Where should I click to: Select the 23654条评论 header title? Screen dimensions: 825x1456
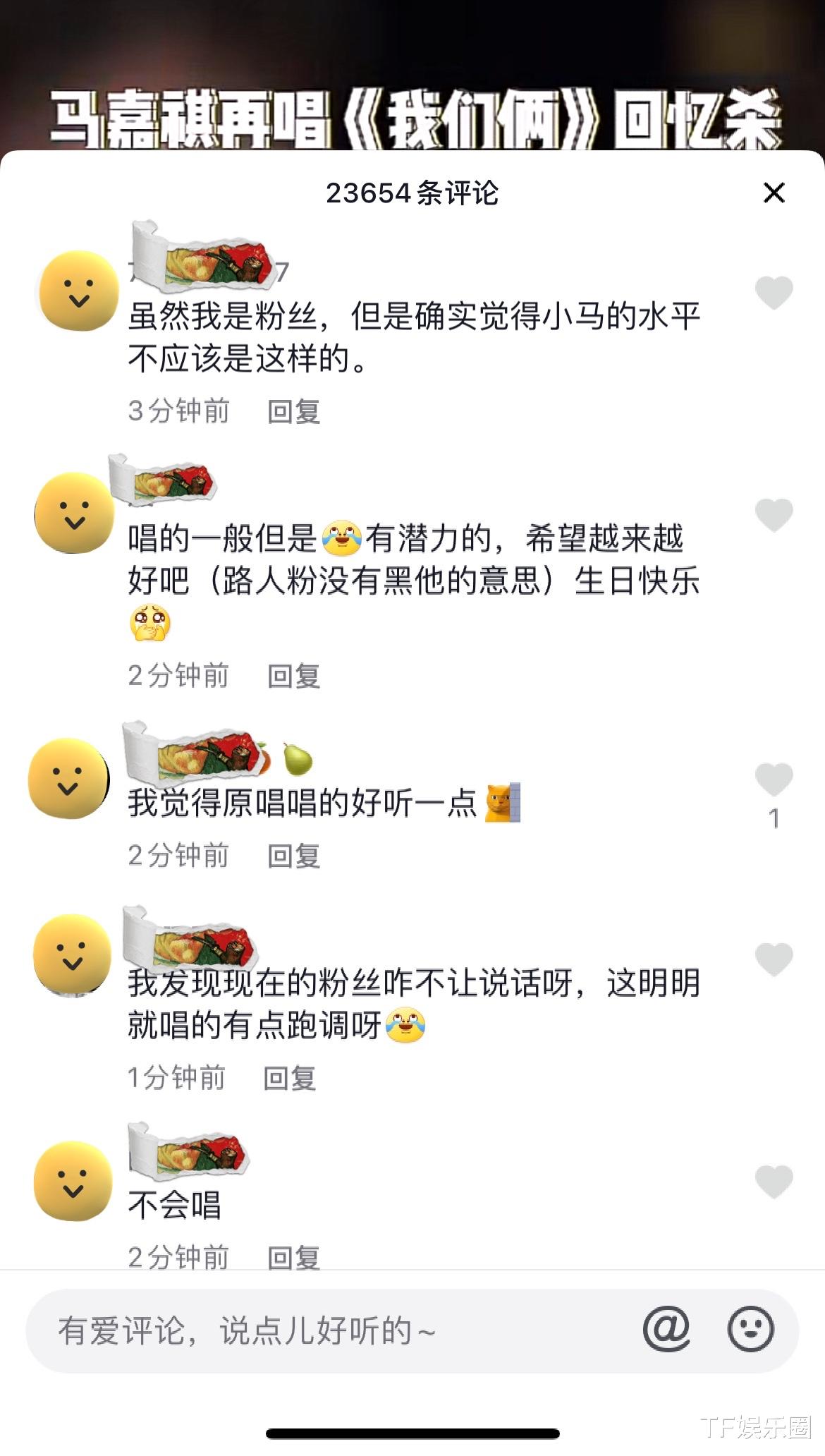pyautogui.click(x=412, y=194)
